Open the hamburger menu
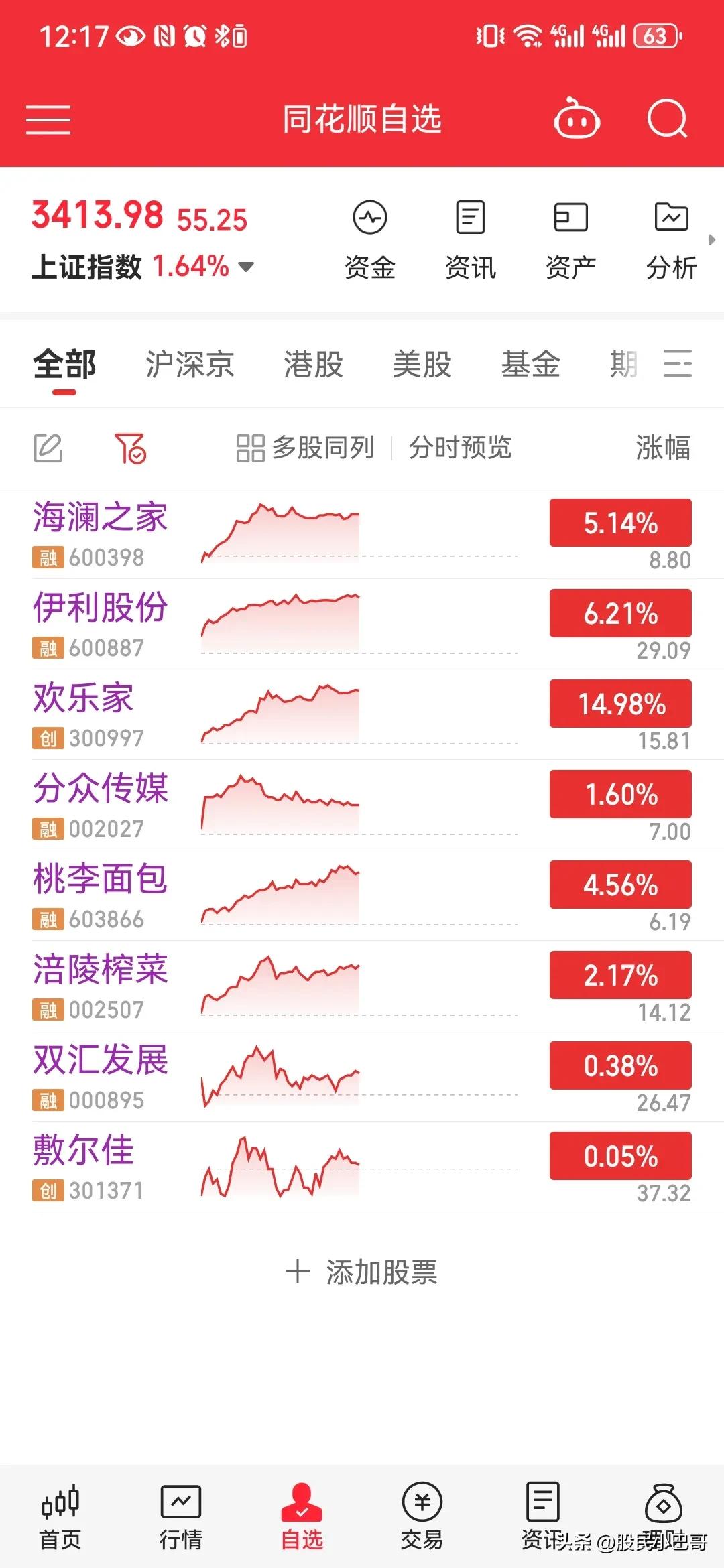Image resolution: width=724 pixels, height=1568 pixels. (x=48, y=119)
